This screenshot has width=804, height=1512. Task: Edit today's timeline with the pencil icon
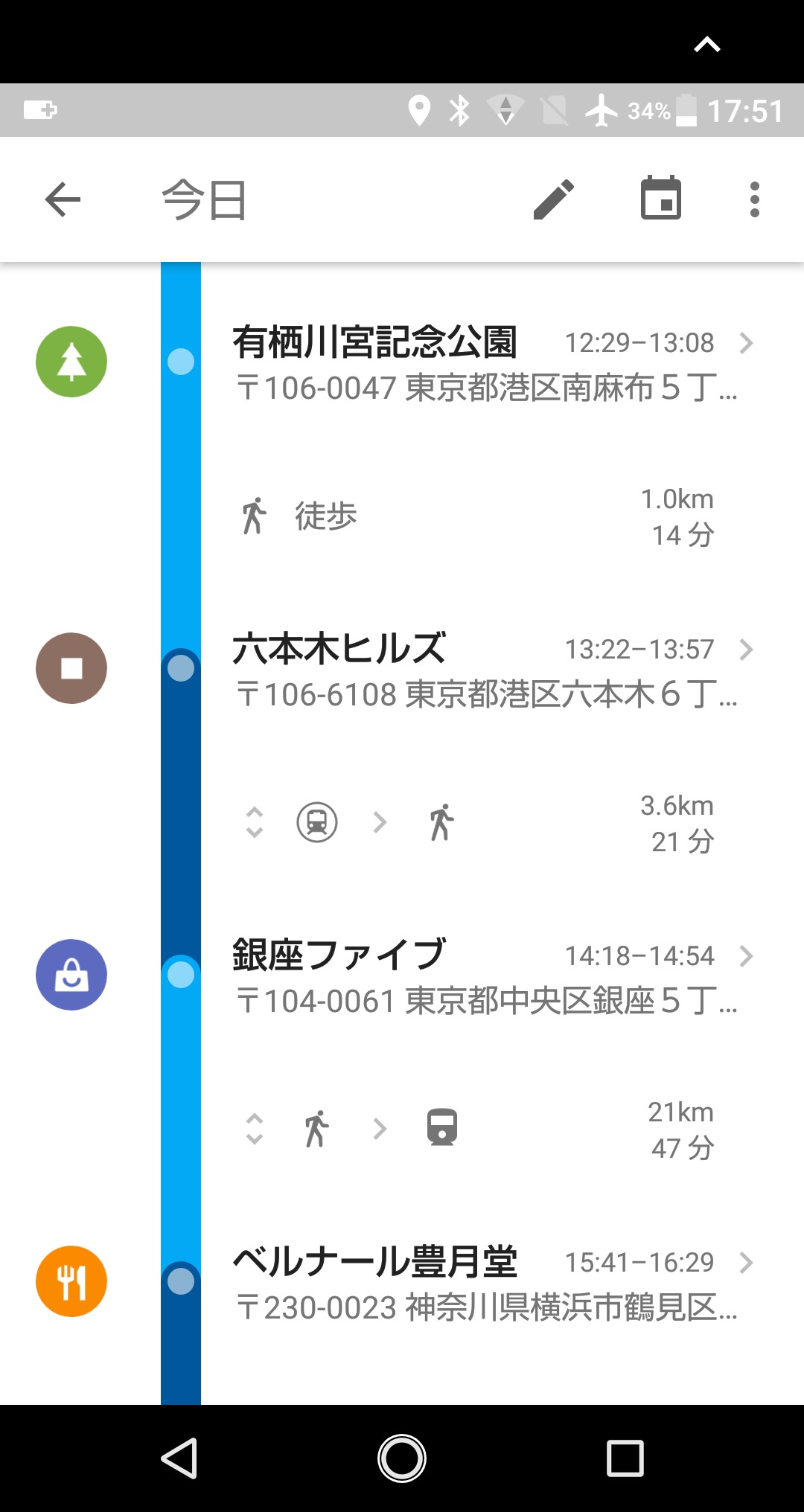[x=554, y=199]
